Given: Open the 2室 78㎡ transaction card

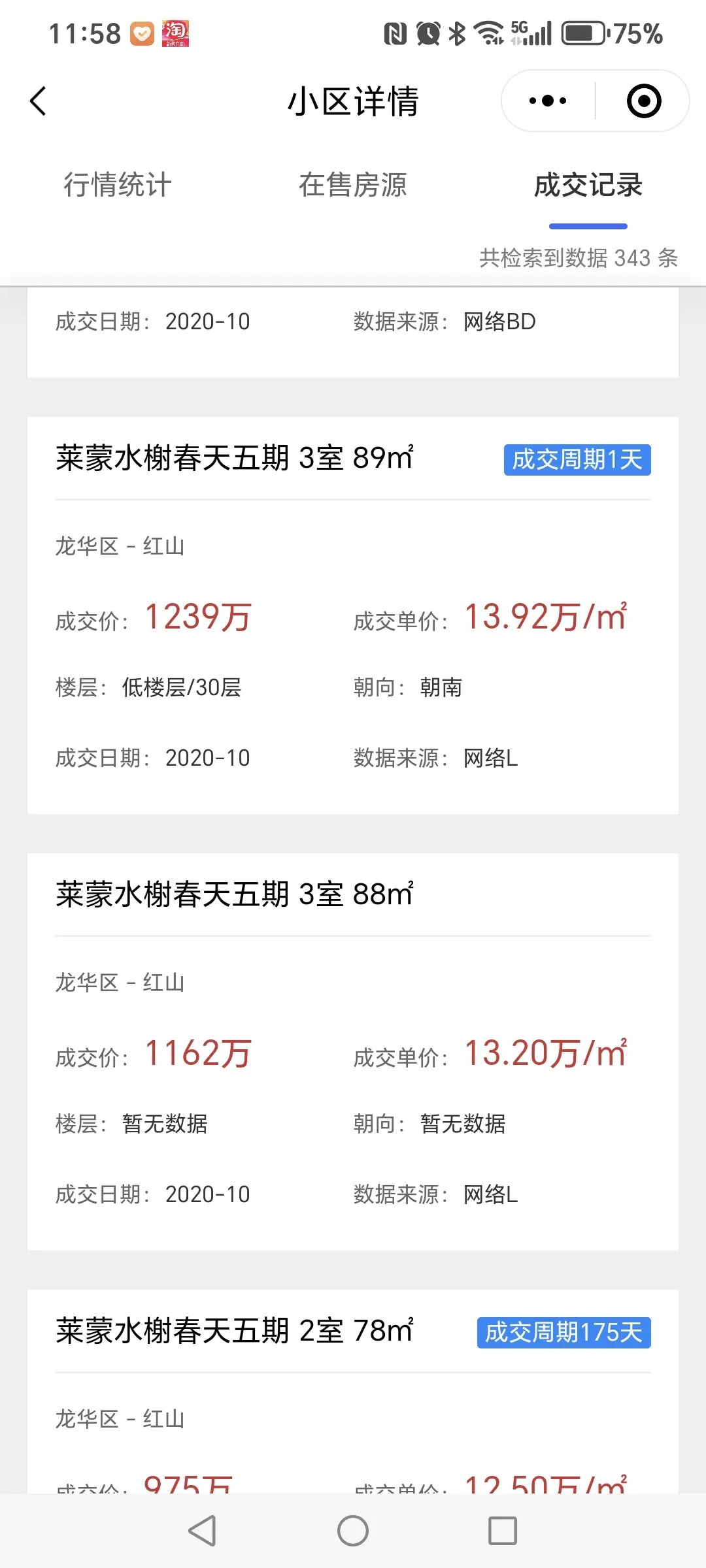Looking at the screenshot, I should click(353, 1392).
